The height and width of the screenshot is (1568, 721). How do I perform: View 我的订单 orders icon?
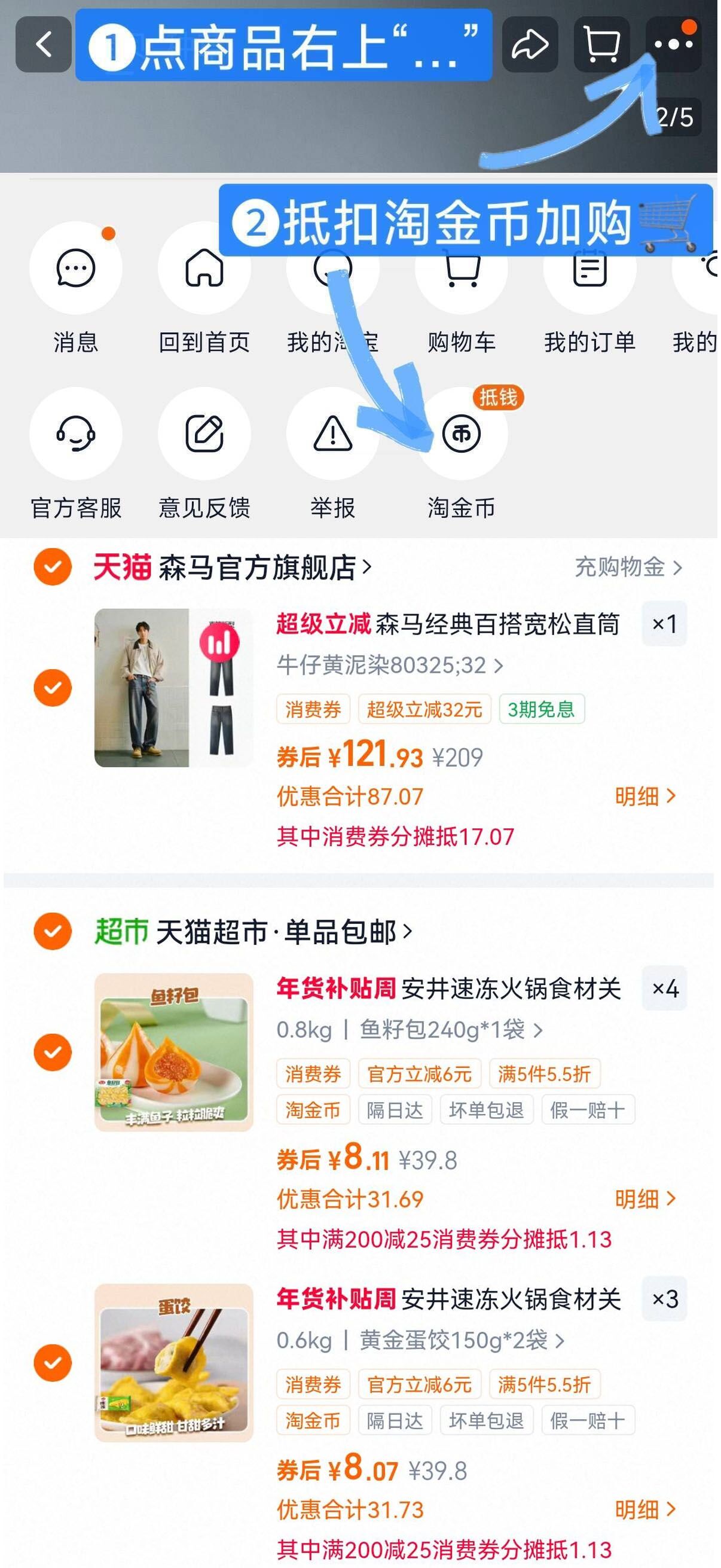[588, 270]
